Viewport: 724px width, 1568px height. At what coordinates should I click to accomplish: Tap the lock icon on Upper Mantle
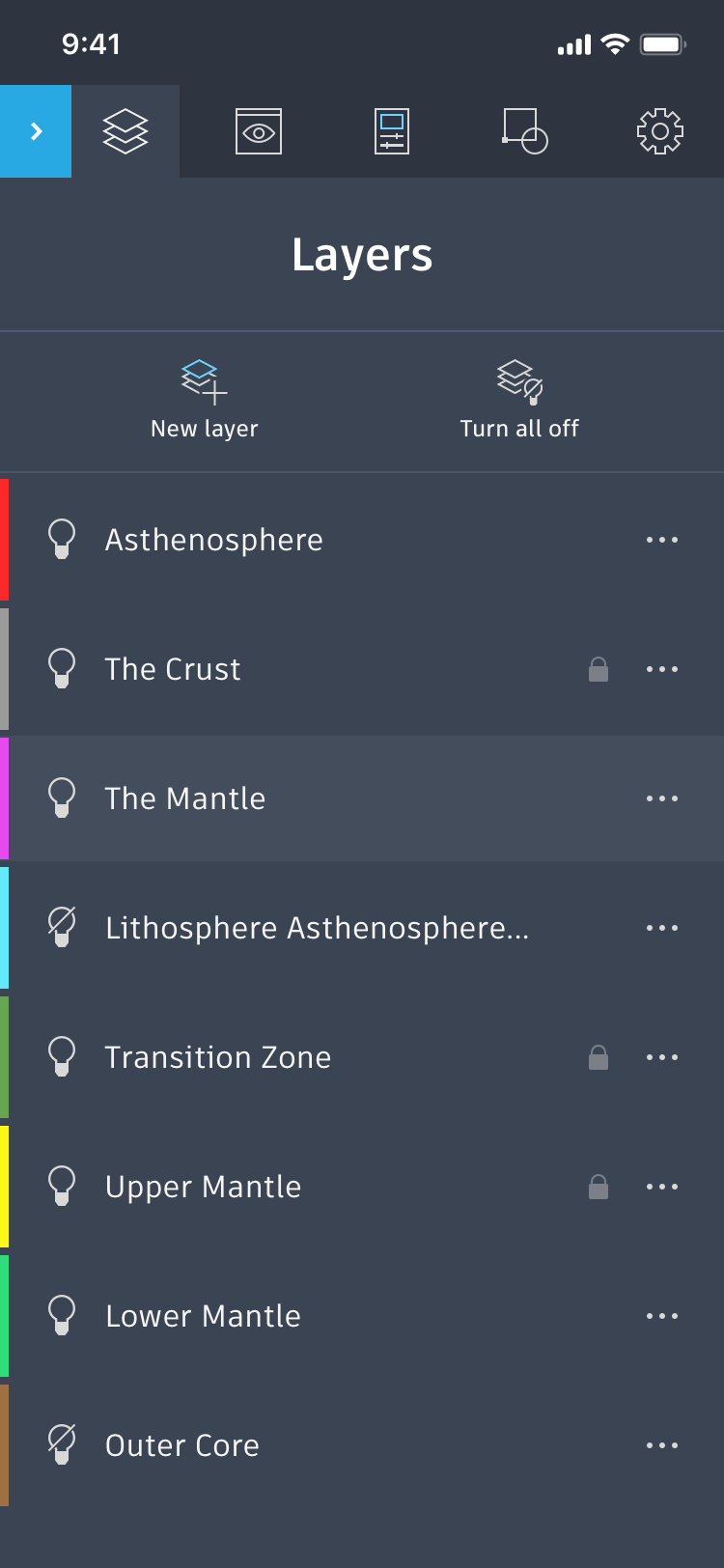(599, 1187)
